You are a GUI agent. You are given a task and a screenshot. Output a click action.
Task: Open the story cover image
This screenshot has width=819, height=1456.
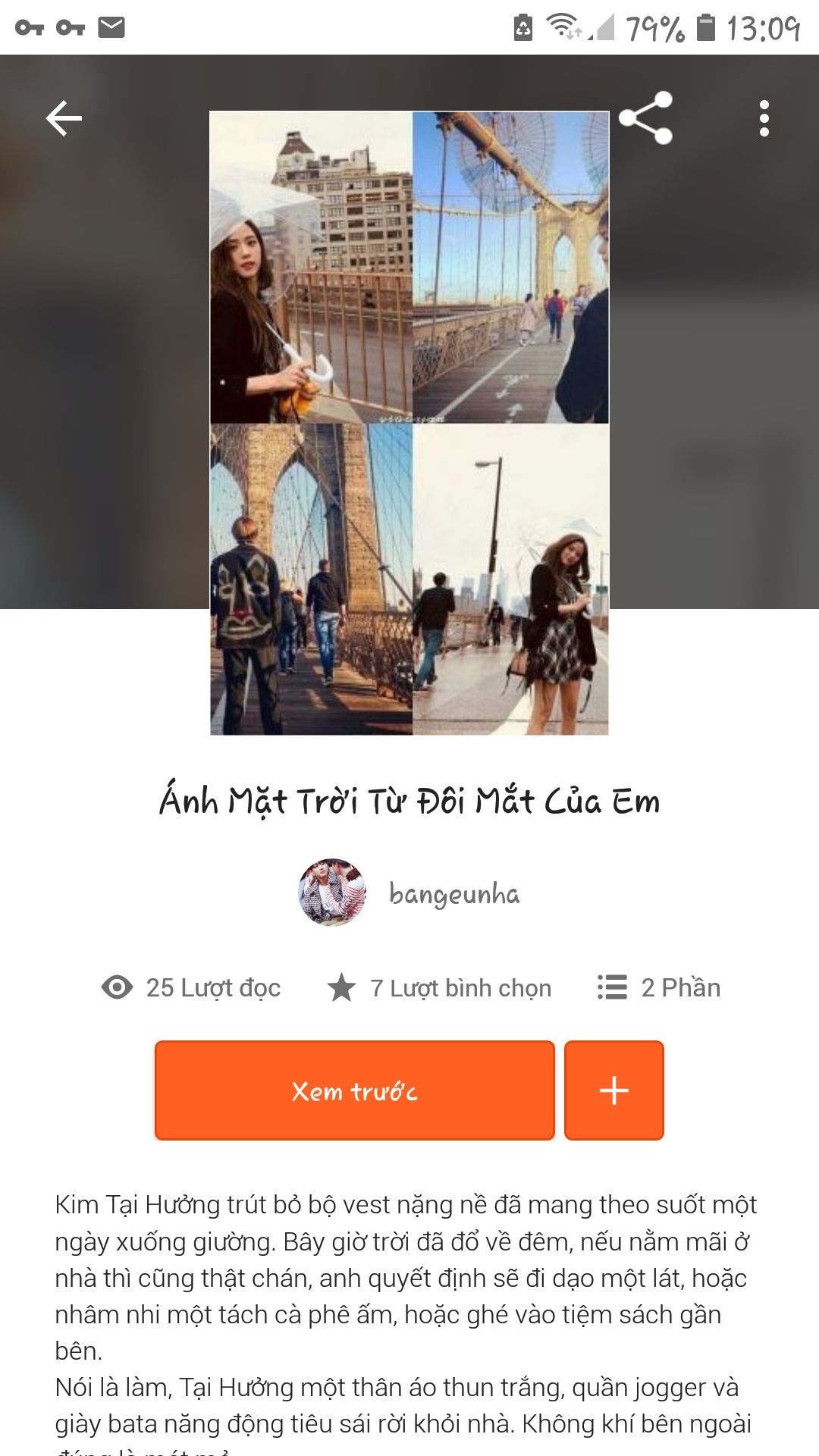coord(409,423)
